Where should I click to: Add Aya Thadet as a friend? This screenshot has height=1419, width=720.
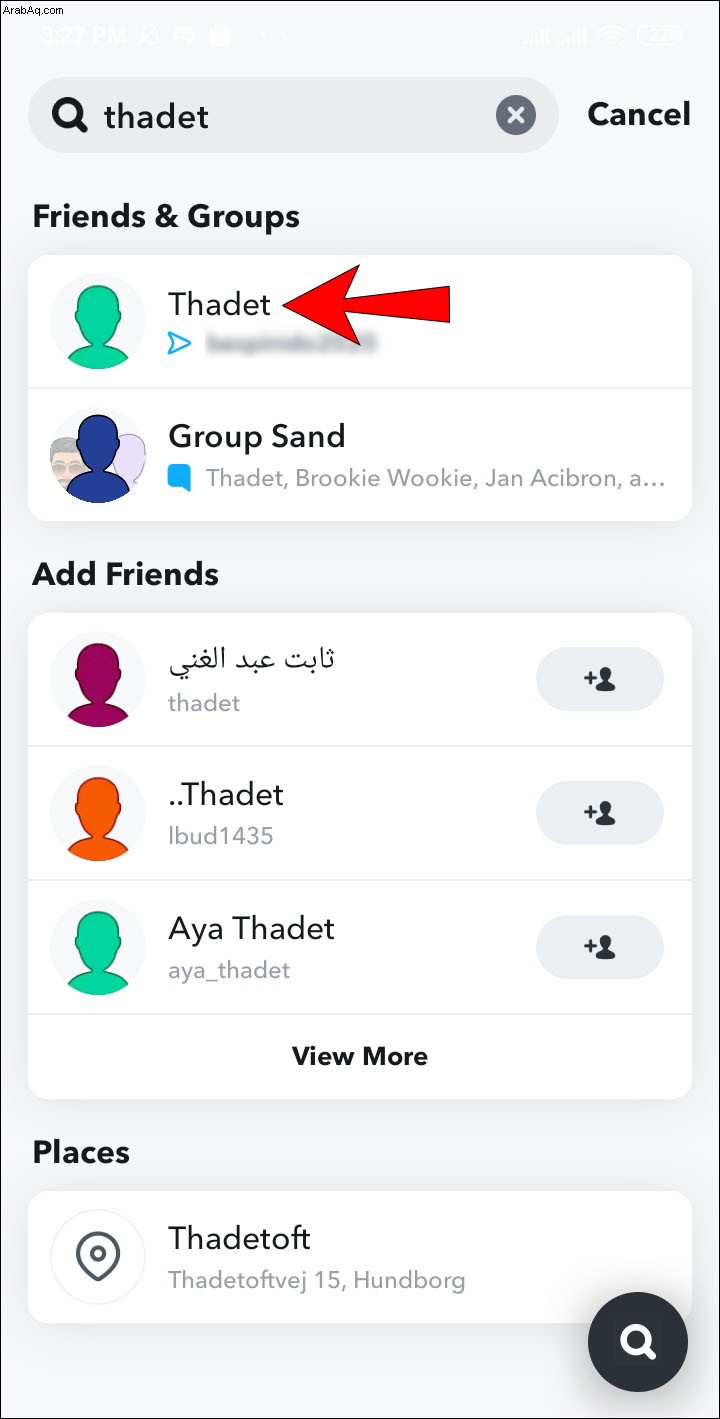pyautogui.click(x=600, y=947)
